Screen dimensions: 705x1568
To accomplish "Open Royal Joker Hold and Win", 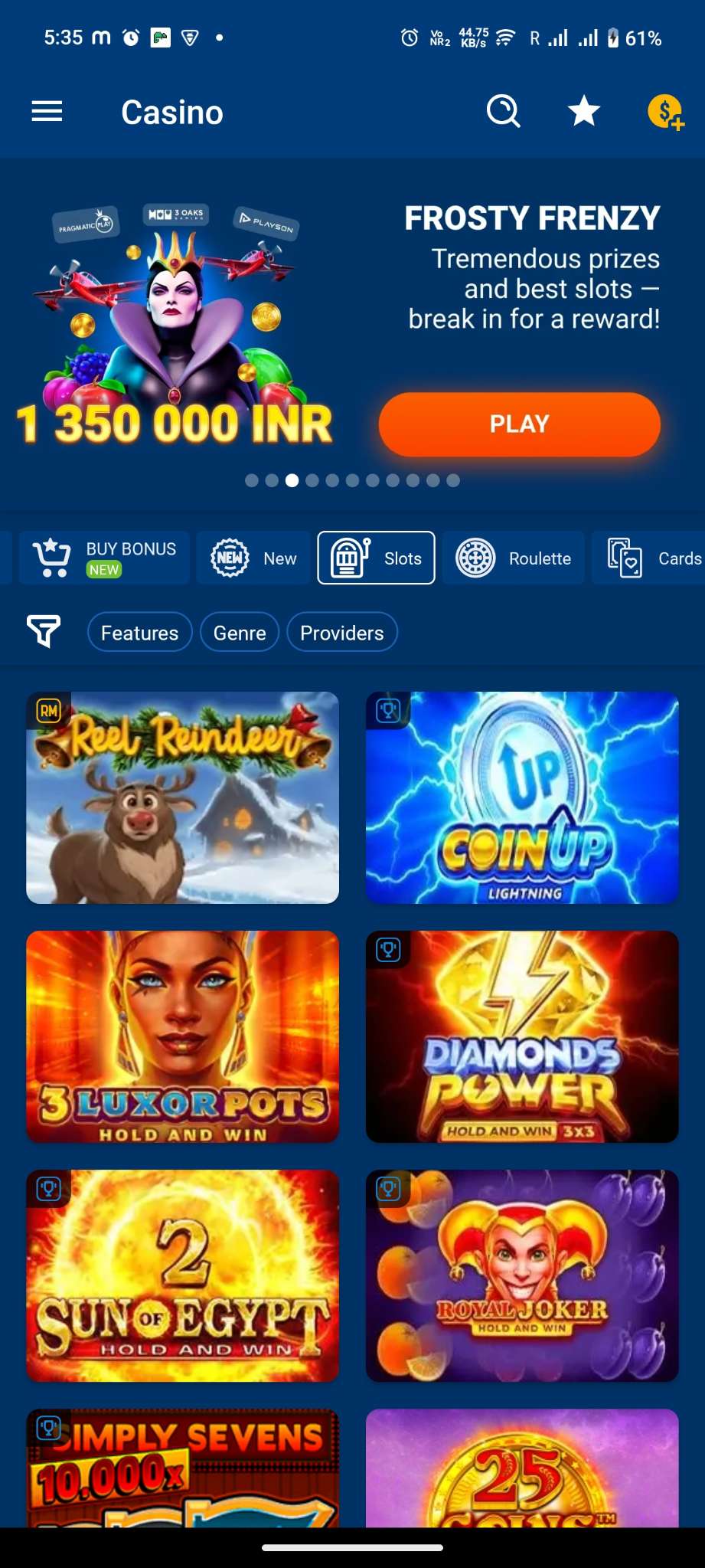I will point(522,1275).
